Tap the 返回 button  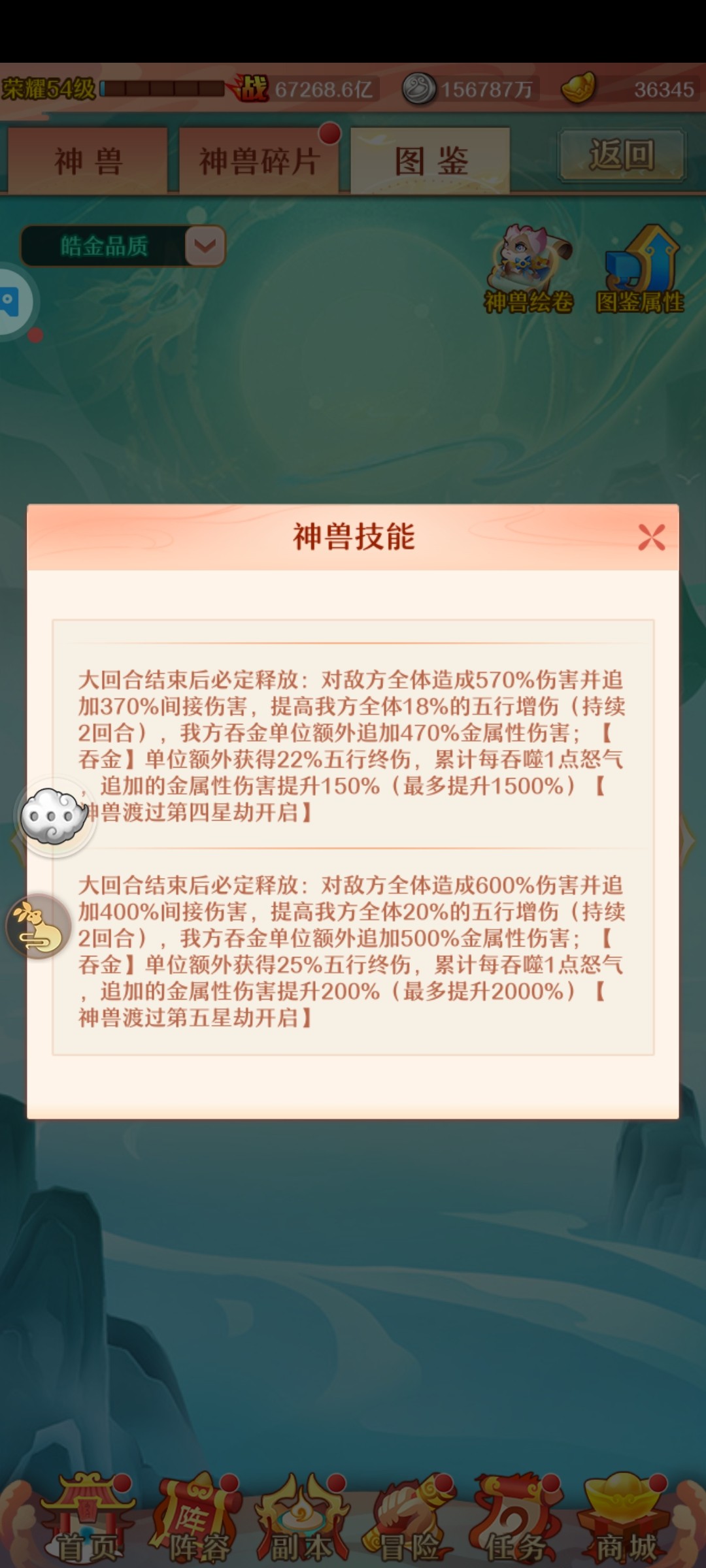coord(621,155)
